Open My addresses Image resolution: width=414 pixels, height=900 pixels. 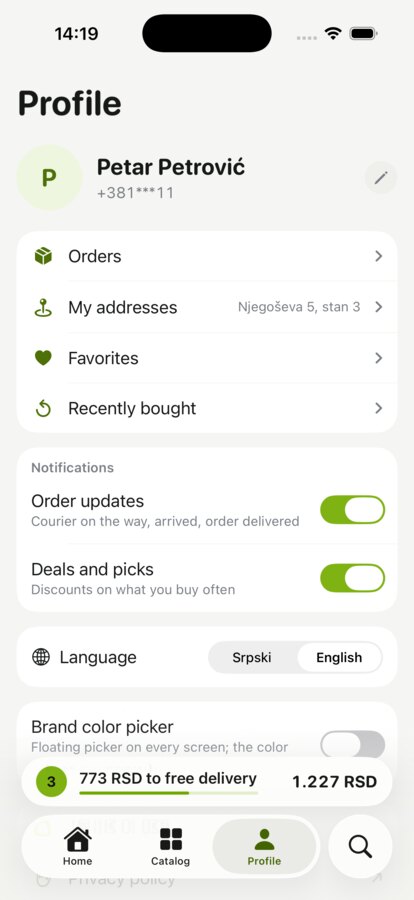tap(207, 307)
